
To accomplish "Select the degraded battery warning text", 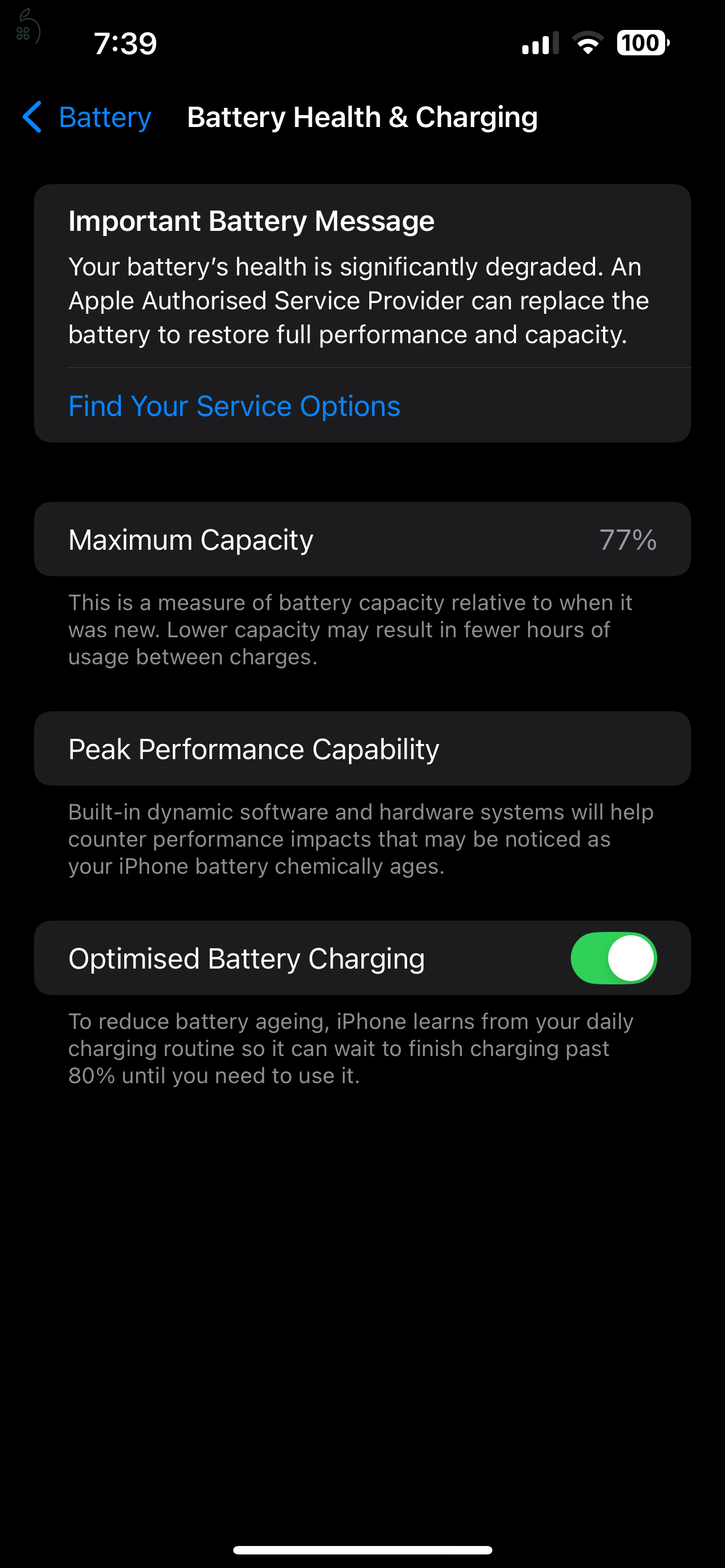I will coord(359,300).
